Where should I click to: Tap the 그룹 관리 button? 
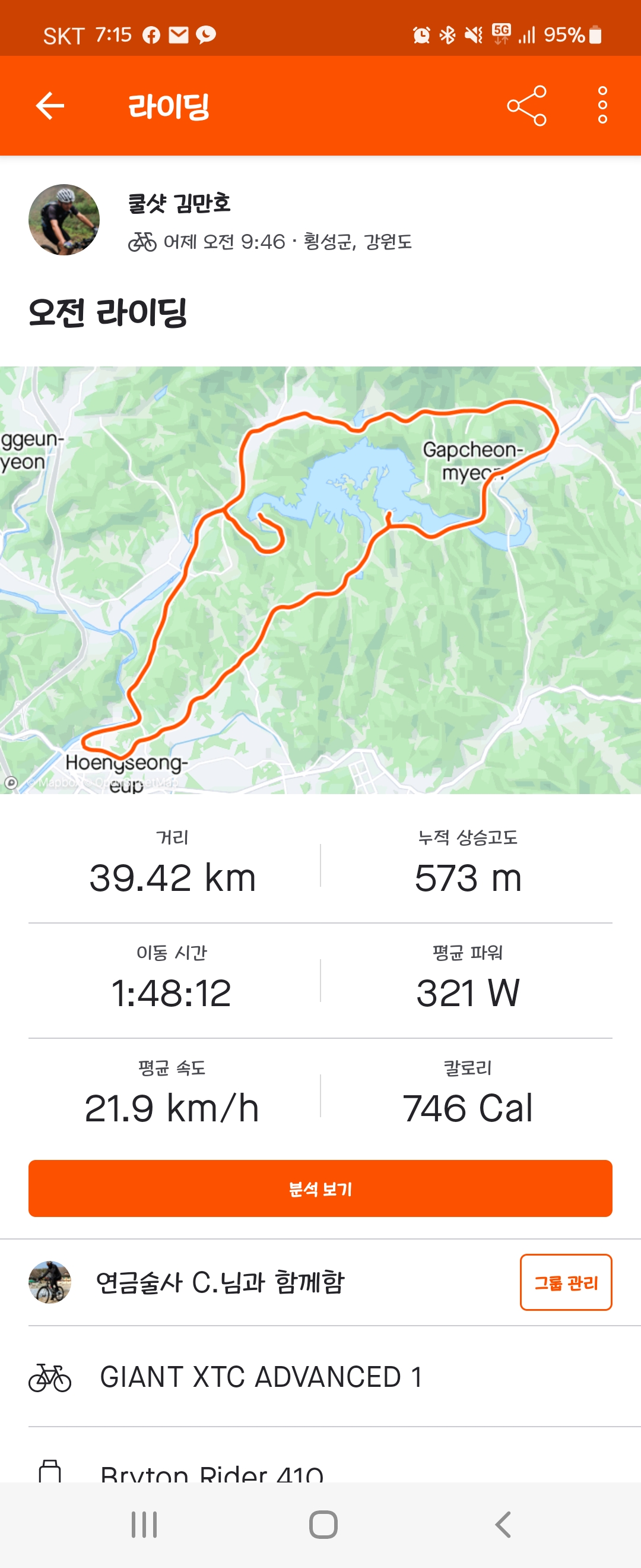tap(566, 1282)
